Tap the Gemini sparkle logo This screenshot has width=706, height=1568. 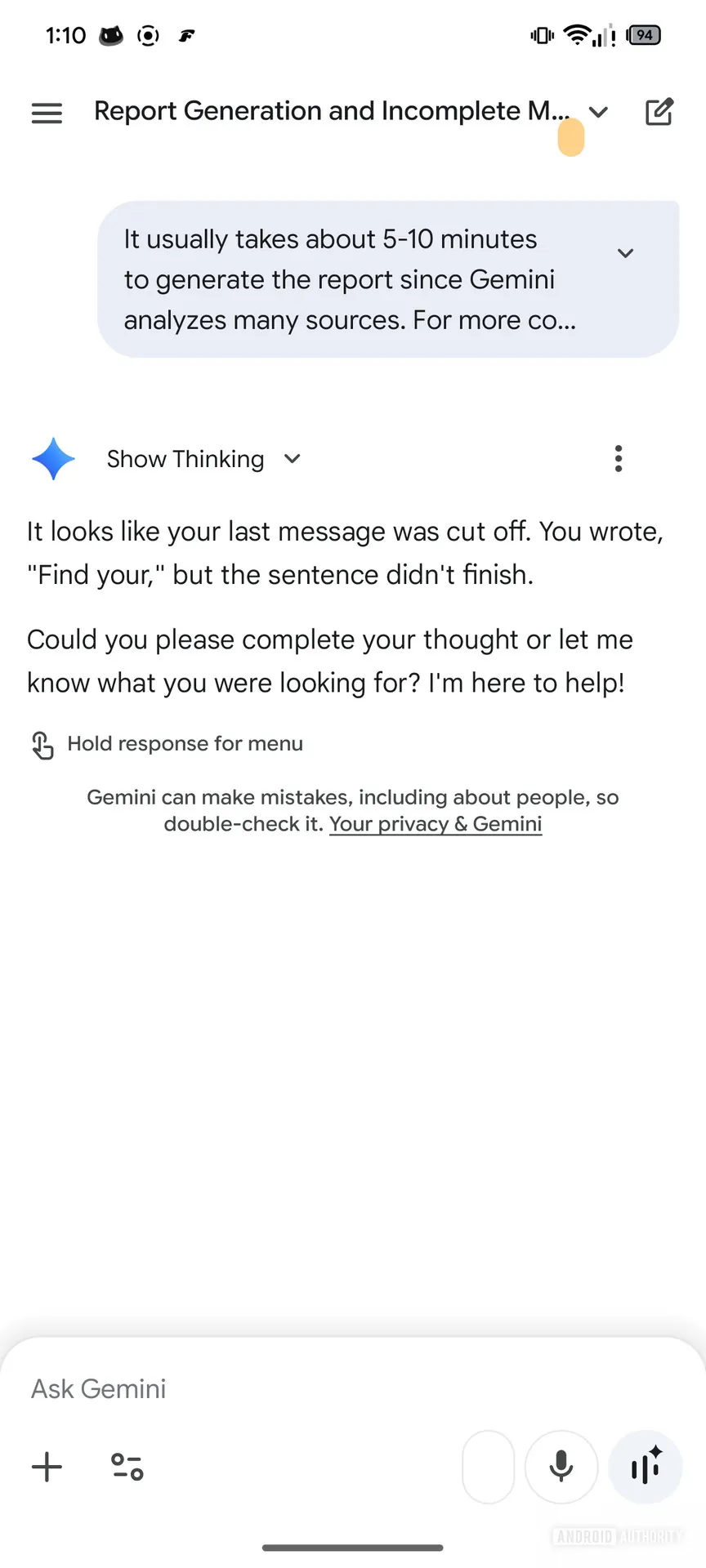52,459
